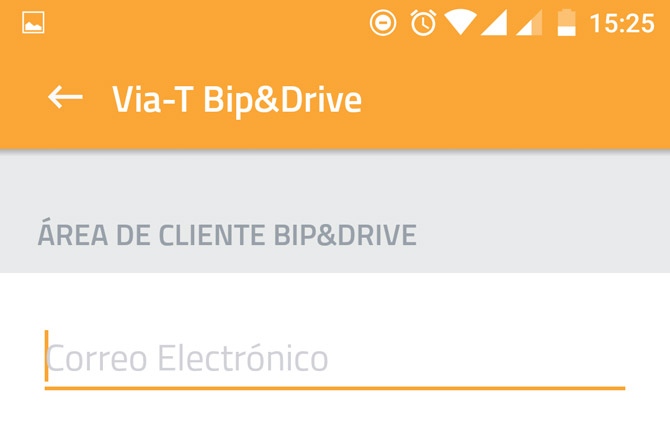Go back using the top arrow
This screenshot has width=670, height=430.
[65, 98]
